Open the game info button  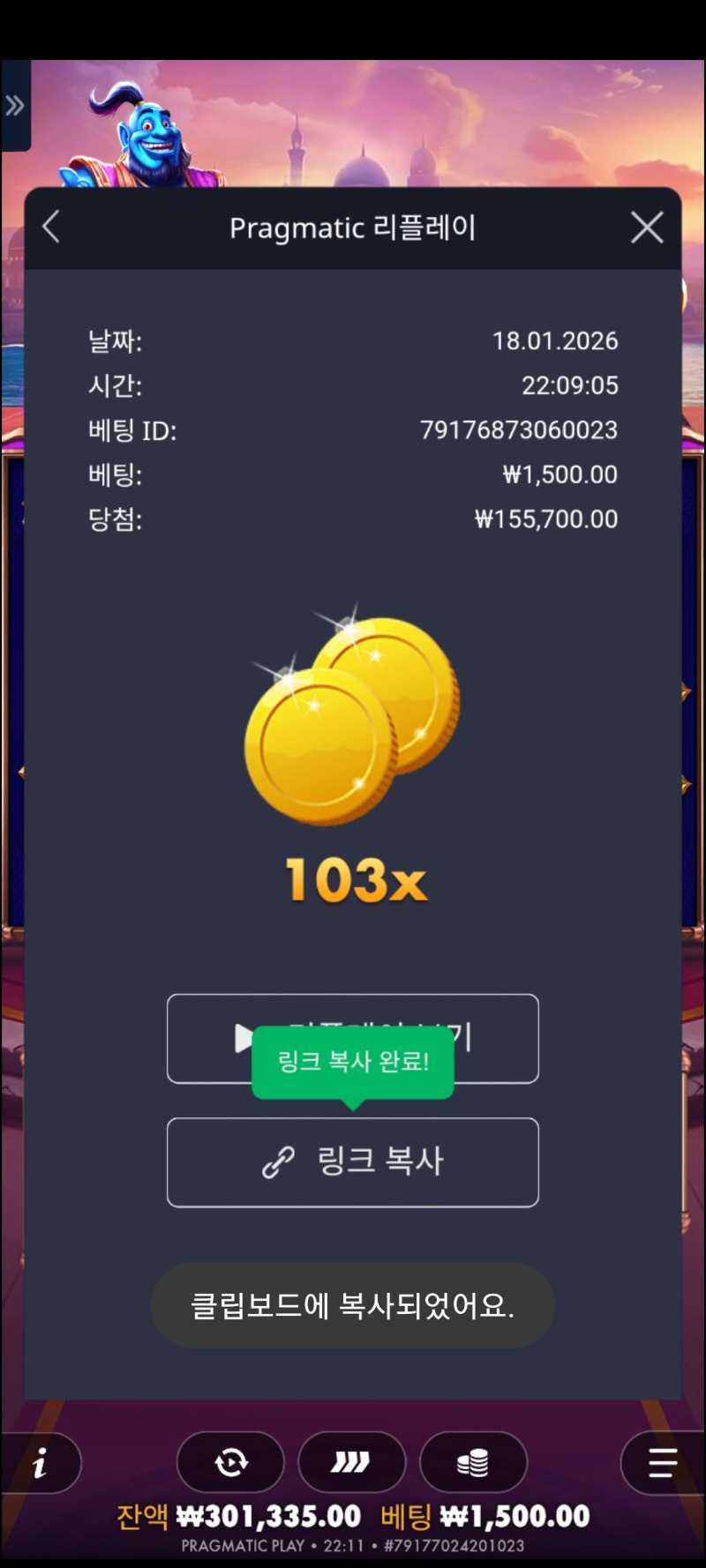tap(40, 1463)
